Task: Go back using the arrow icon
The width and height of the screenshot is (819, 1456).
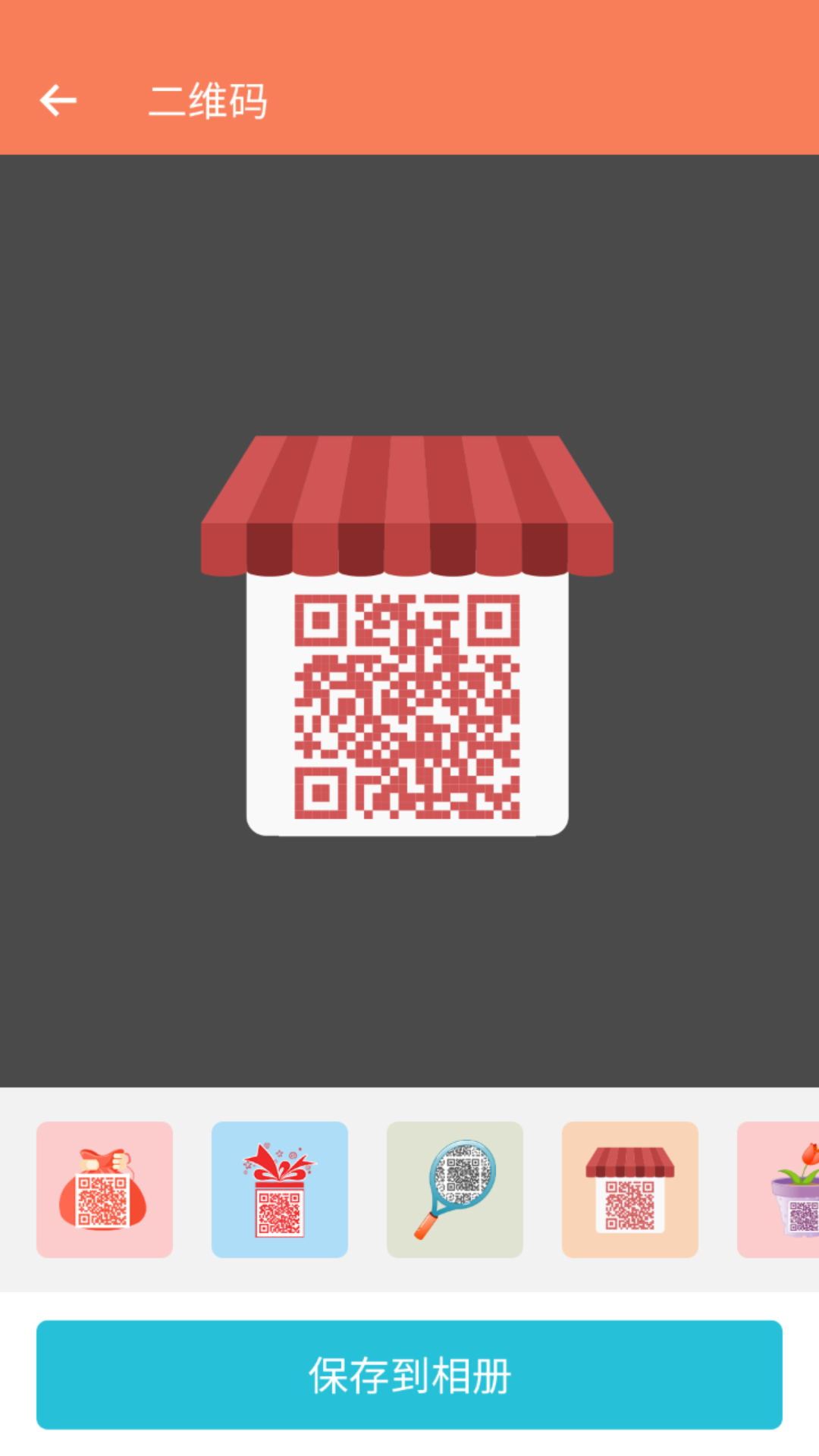Action: pyautogui.click(x=58, y=100)
